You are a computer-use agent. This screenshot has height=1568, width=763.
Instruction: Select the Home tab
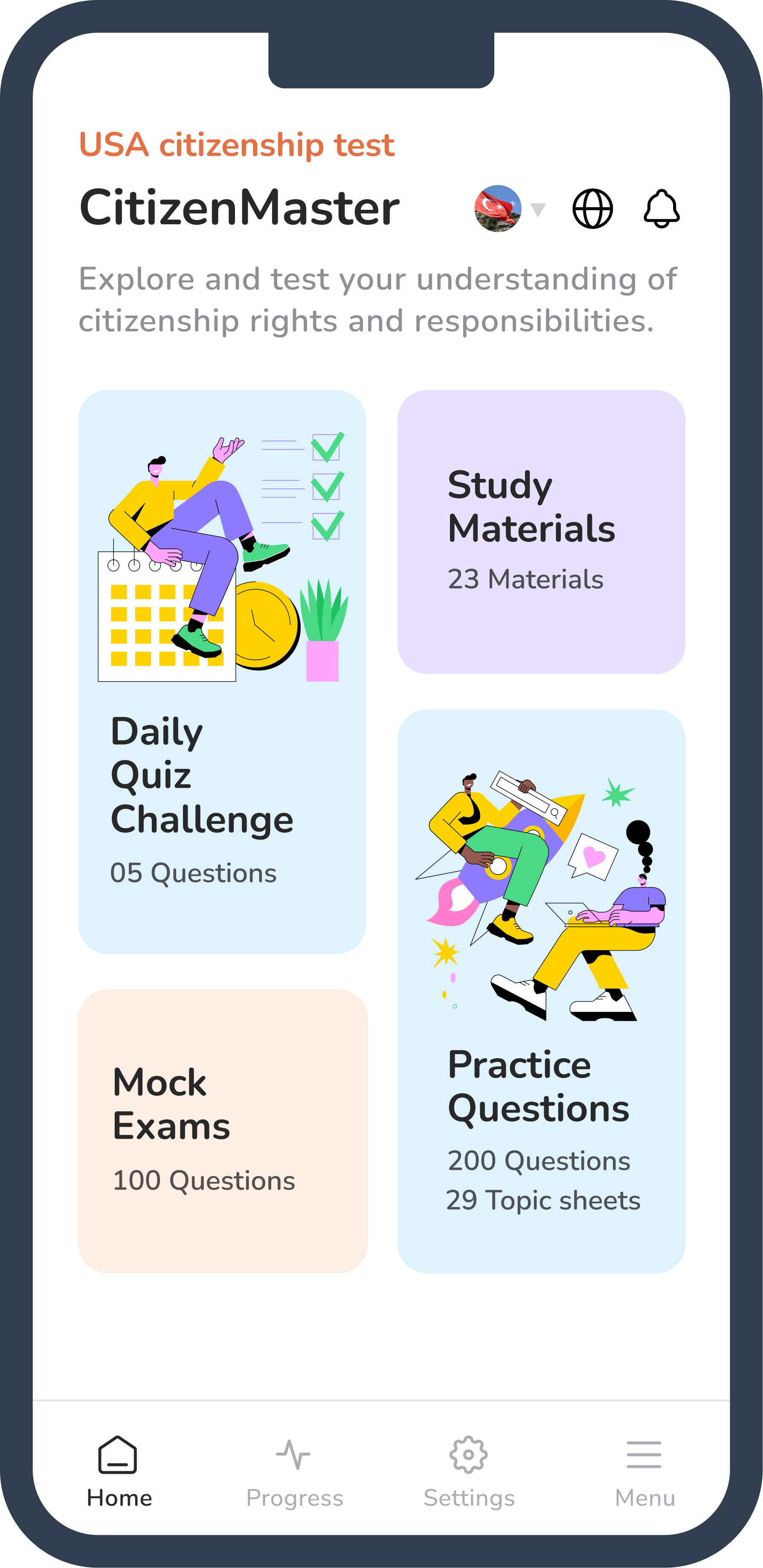pyautogui.click(x=119, y=1472)
